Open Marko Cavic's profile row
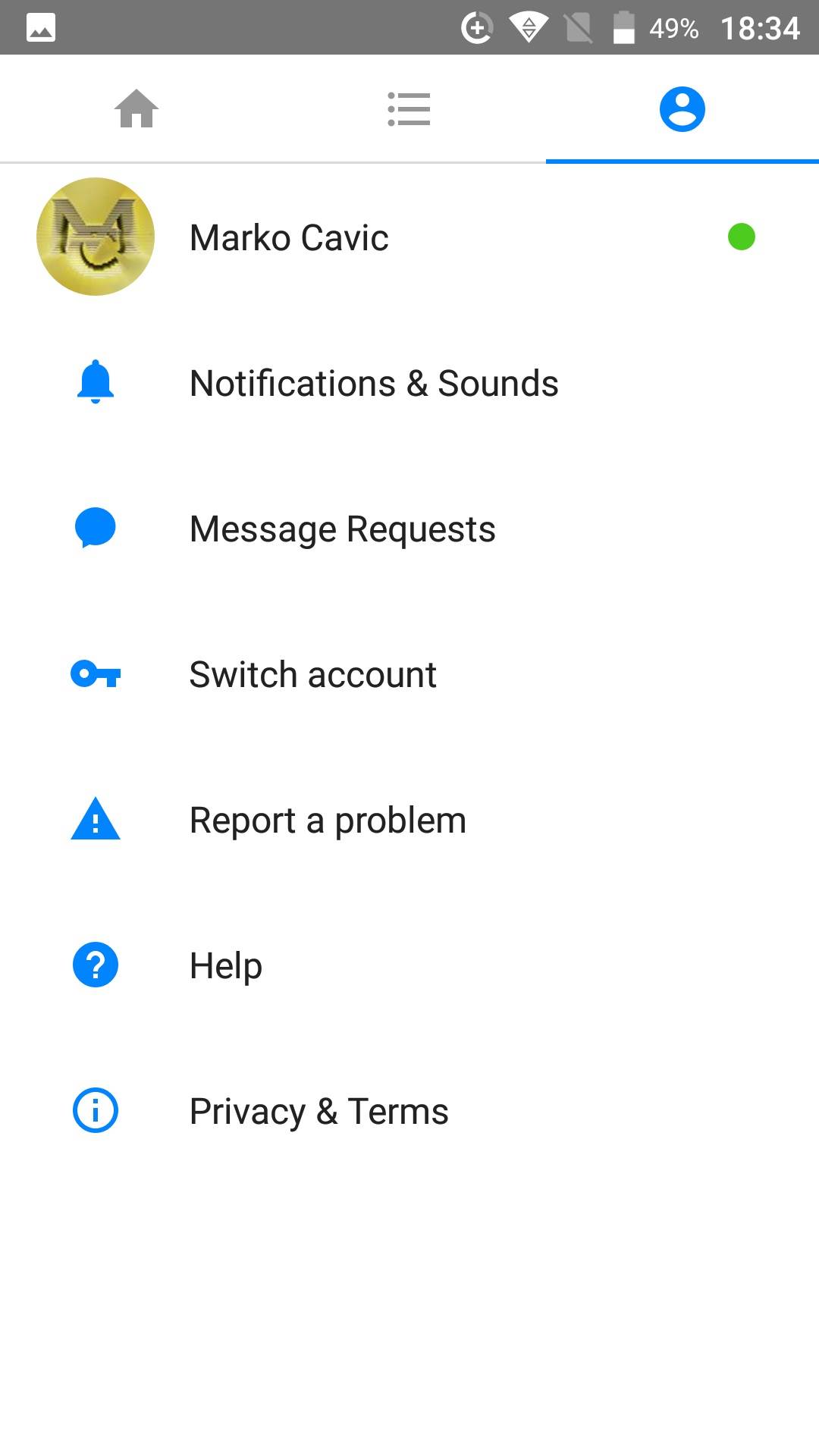The width and height of the screenshot is (819, 1456). click(289, 237)
